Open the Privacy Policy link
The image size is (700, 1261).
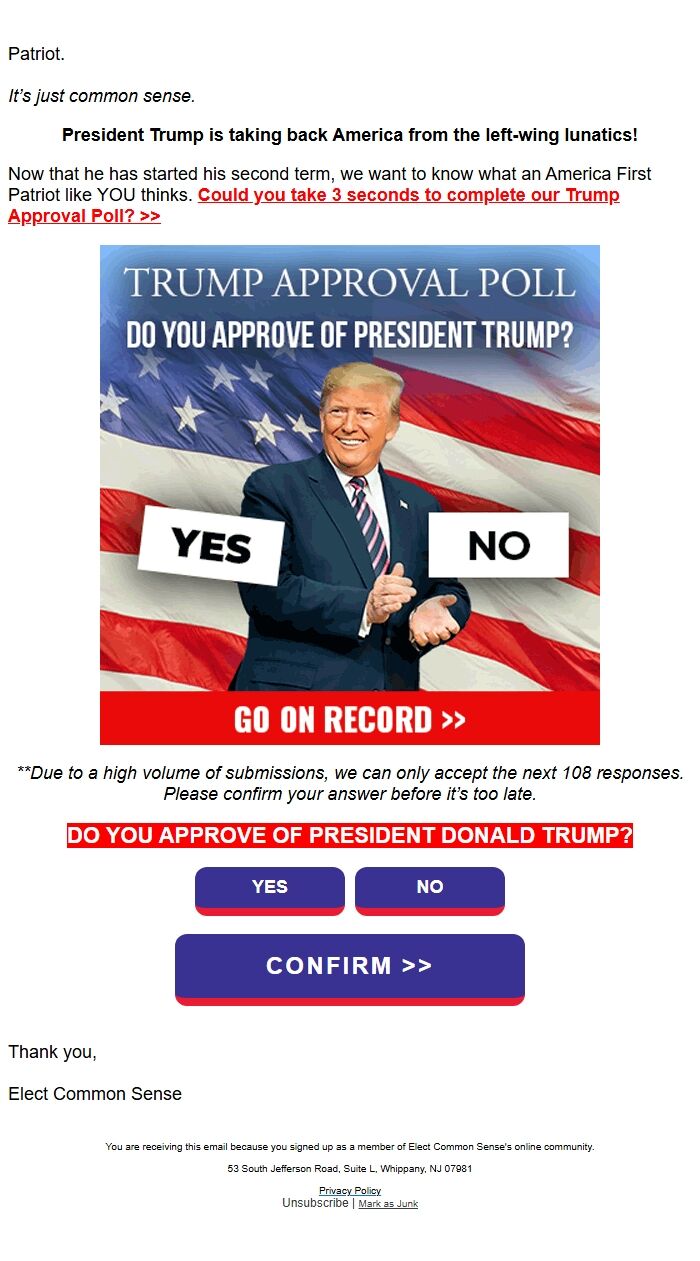click(350, 1191)
